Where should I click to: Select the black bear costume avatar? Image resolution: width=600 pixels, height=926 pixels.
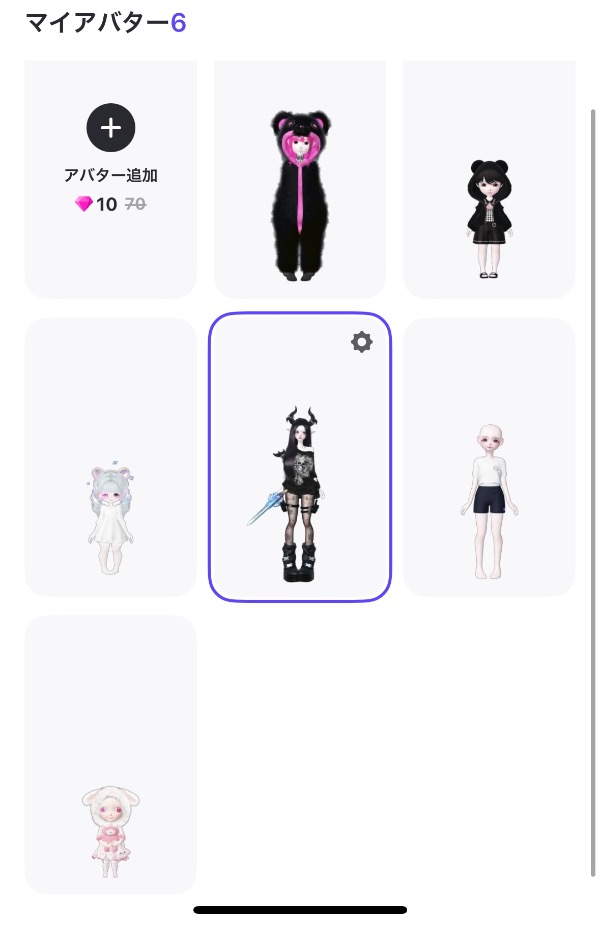299,195
